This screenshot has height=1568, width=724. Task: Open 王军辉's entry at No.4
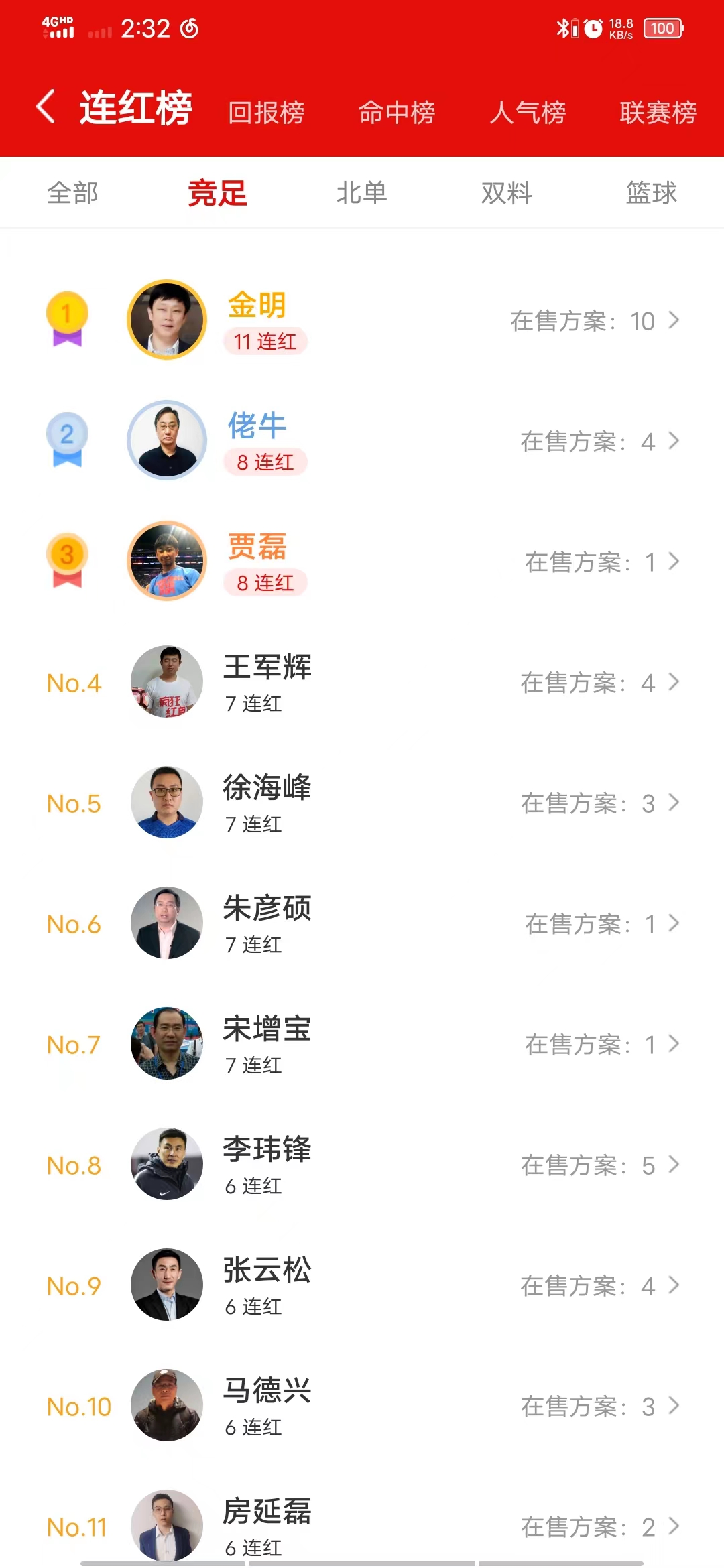tap(362, 682)
